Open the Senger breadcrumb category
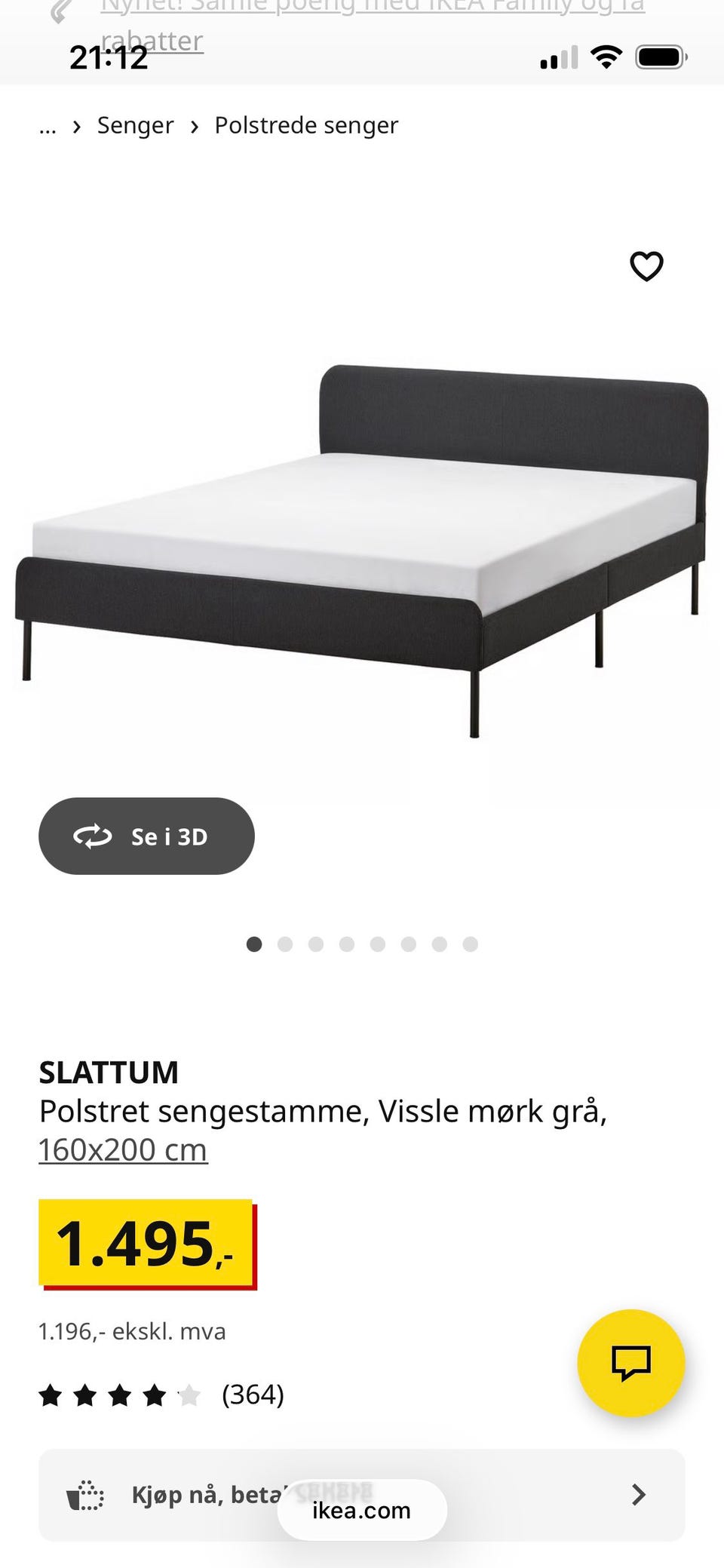The height and width of the screenshot is (1568, 724). click(135, 125)
